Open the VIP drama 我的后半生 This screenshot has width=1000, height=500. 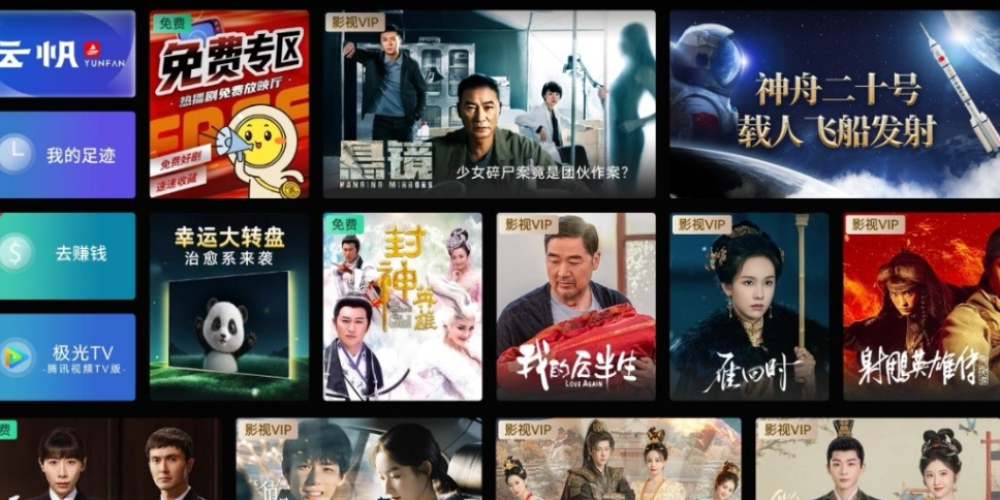576,306
